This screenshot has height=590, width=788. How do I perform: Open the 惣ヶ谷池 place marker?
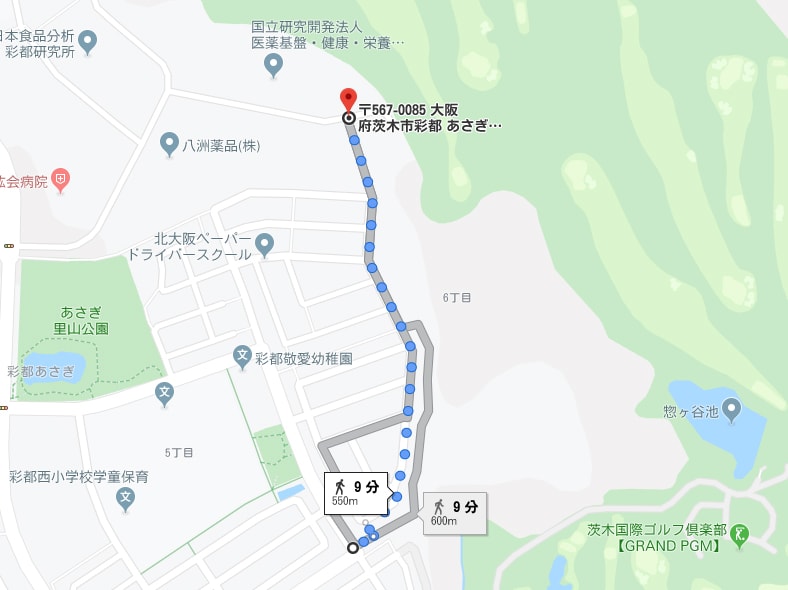tap(731, 409)
